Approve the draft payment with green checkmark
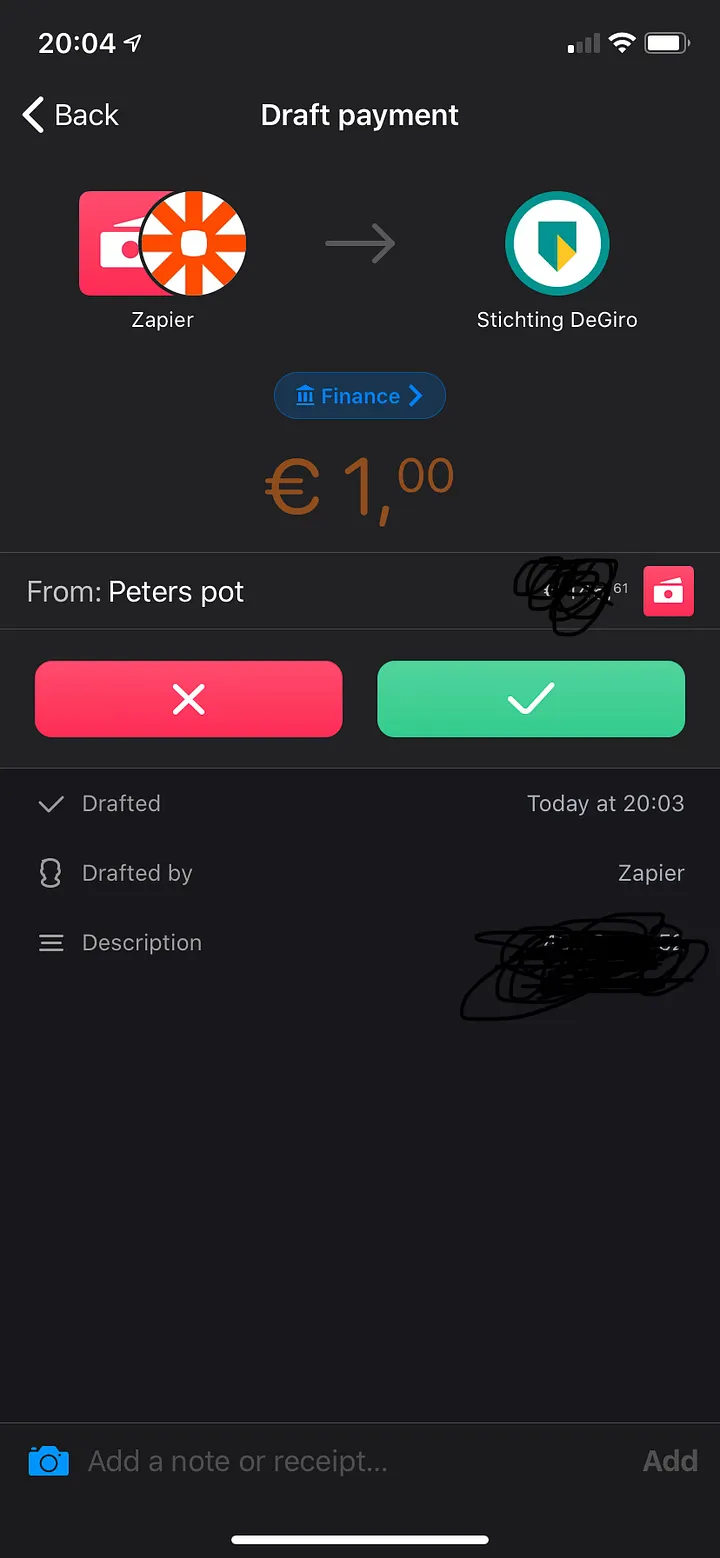The width and height of the screenshot is (720, 1558). point(531,699)
